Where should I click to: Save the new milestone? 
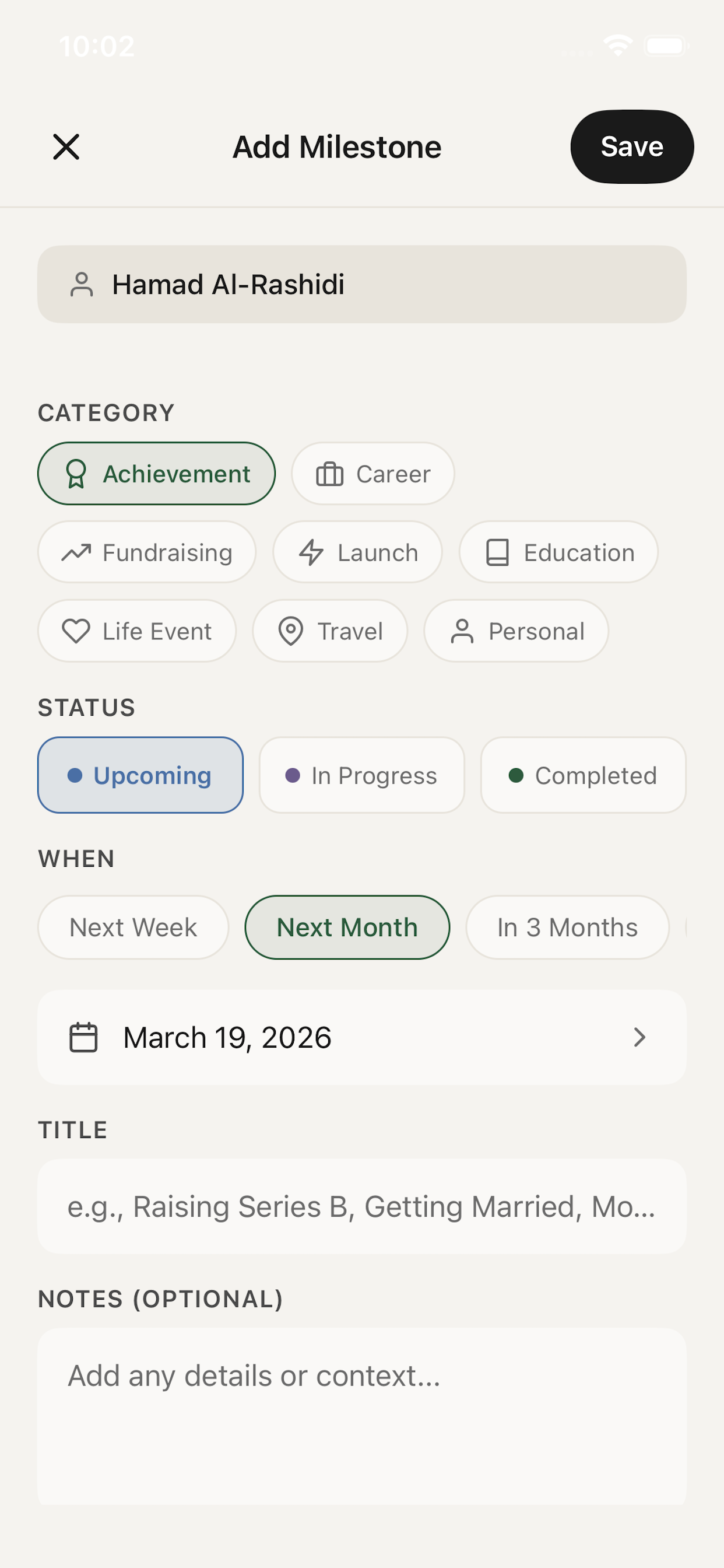click(x=631, y=146)
